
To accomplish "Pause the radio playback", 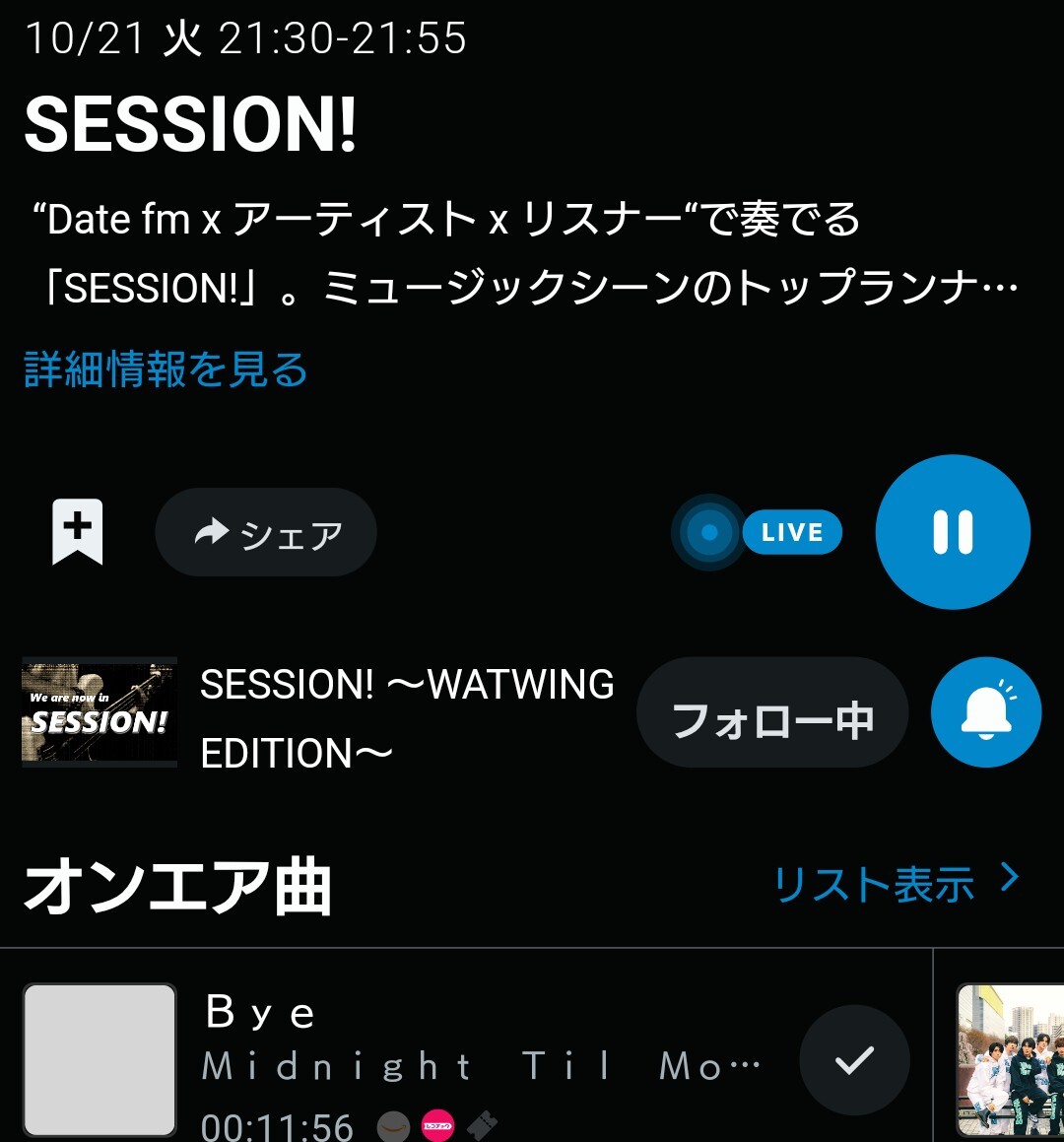I will click(x=953, y=532).
